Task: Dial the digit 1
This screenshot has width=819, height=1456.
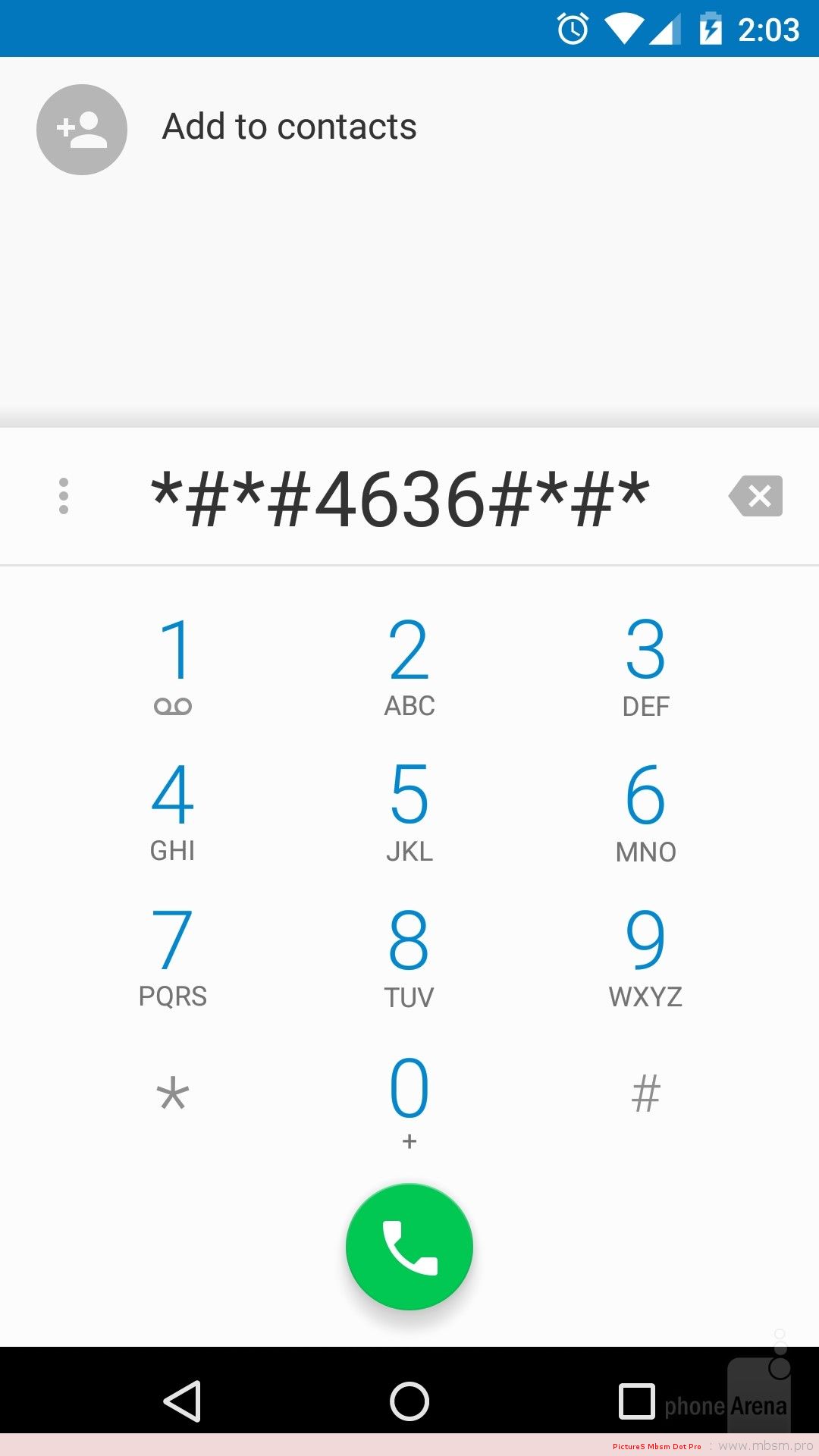Action: pyautogui.click(x=173, y=664)
